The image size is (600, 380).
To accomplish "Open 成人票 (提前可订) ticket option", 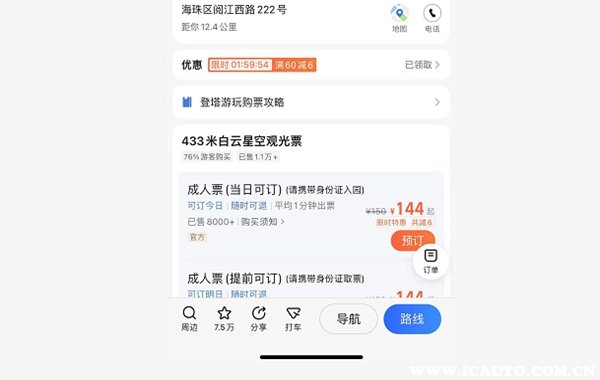I will (x=276, y=279).
